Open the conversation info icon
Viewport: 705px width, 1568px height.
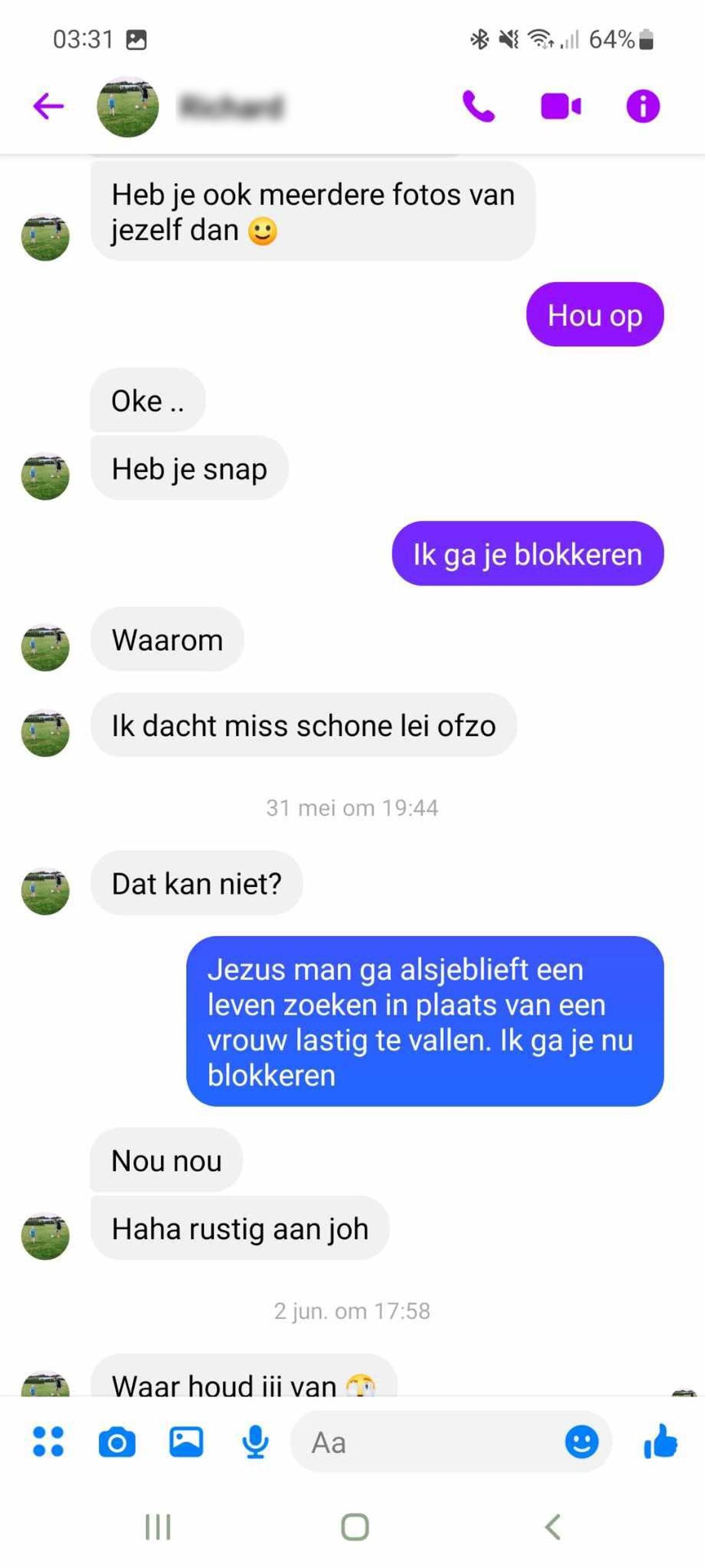pyautogui.click(x=643, y=106)
